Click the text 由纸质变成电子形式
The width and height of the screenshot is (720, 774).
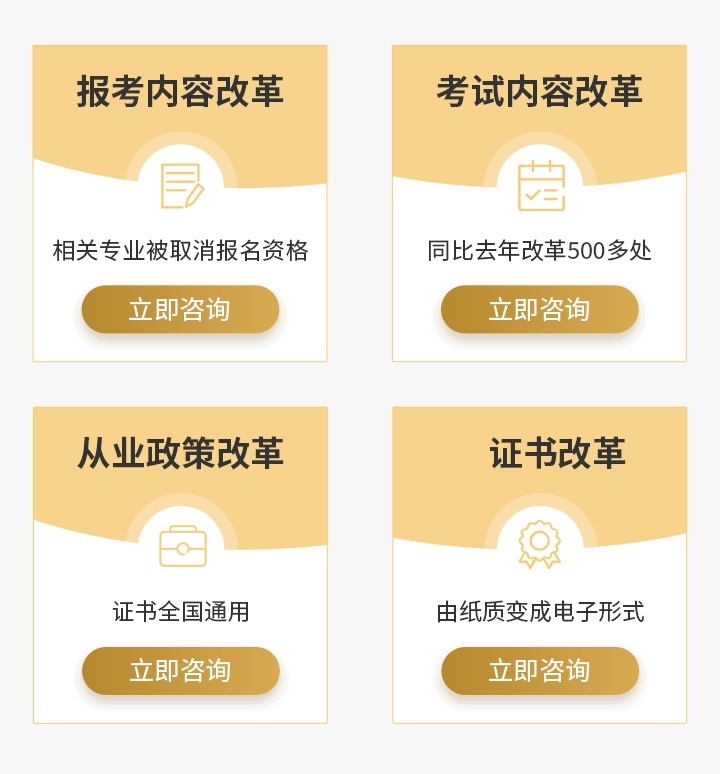(x=540, y=611)
